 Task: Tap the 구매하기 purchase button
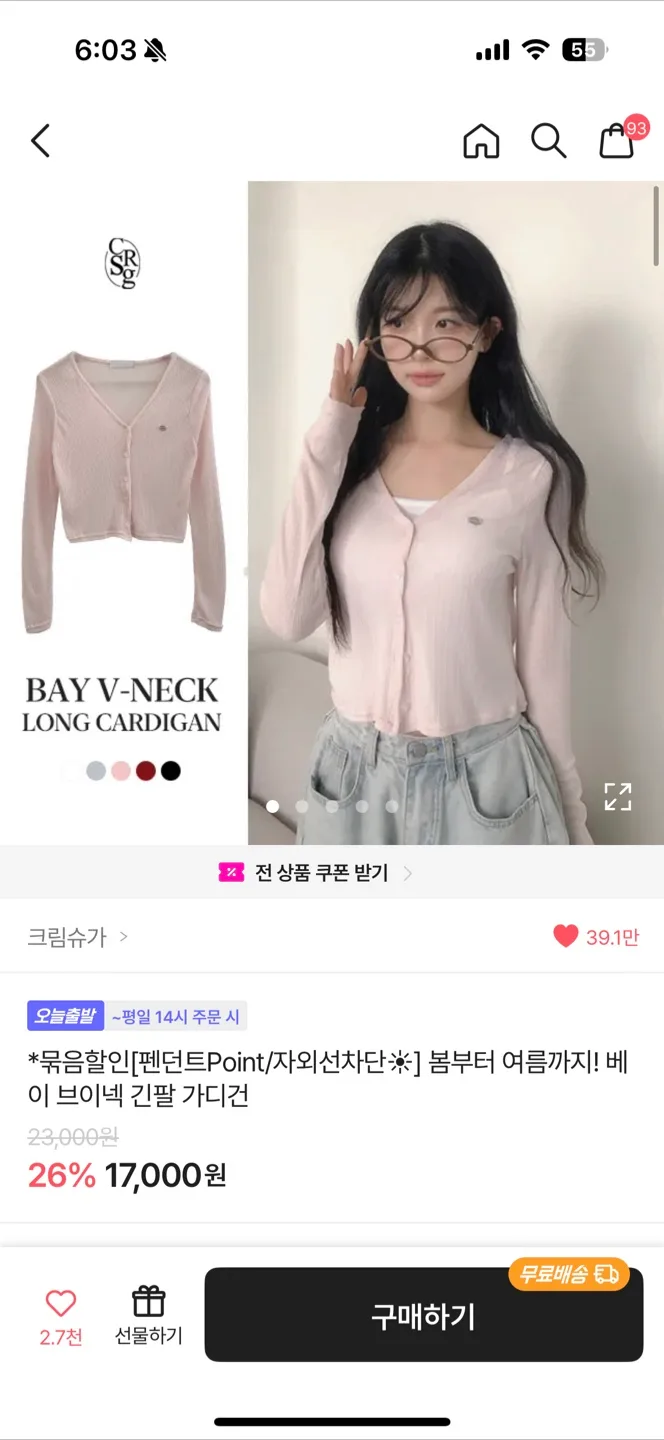coord(423,1316)
